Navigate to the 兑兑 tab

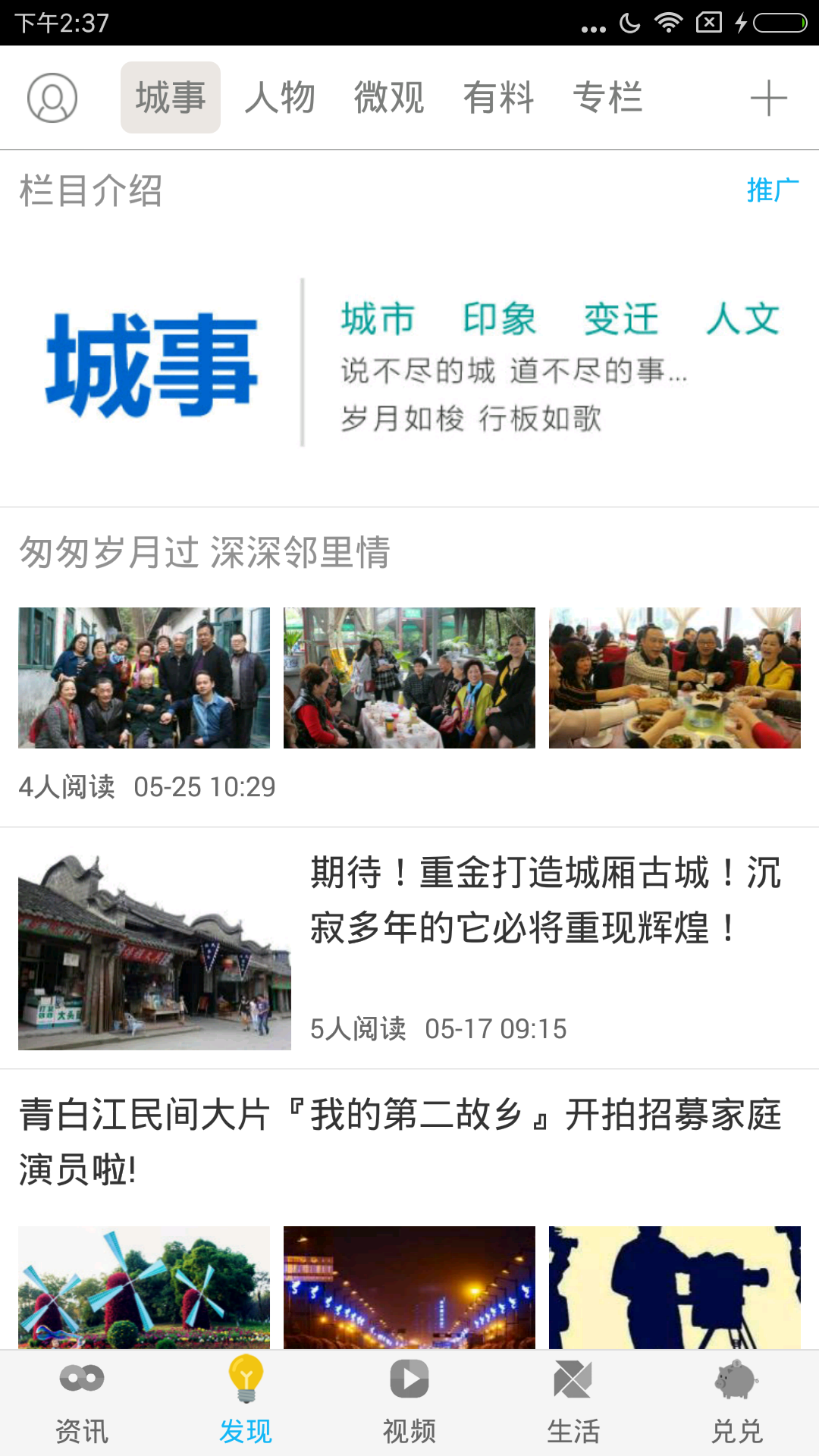tap(737, 1401)
